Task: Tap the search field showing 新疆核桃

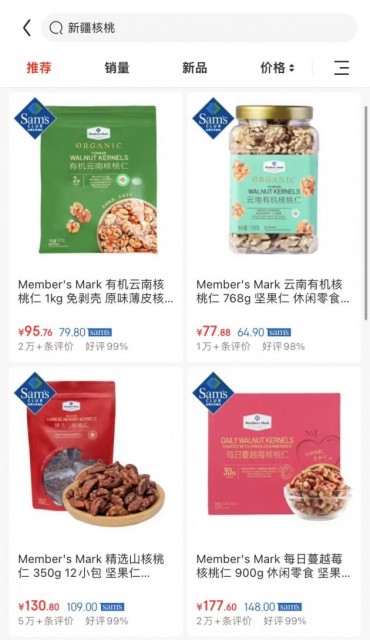Action: point(199,28)
